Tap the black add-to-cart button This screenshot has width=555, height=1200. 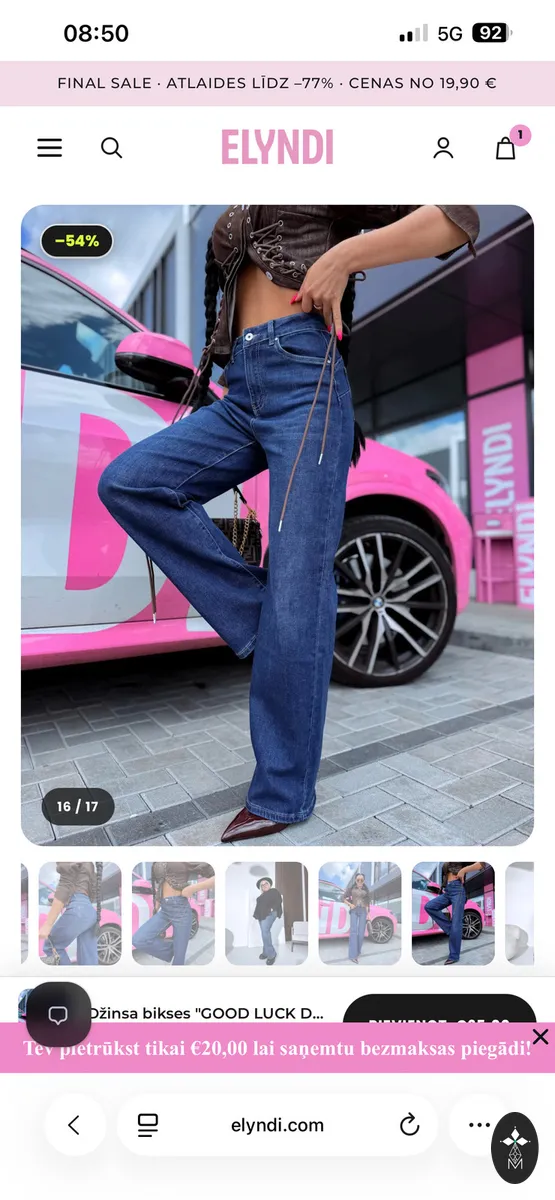click(x=439, y=1009)
